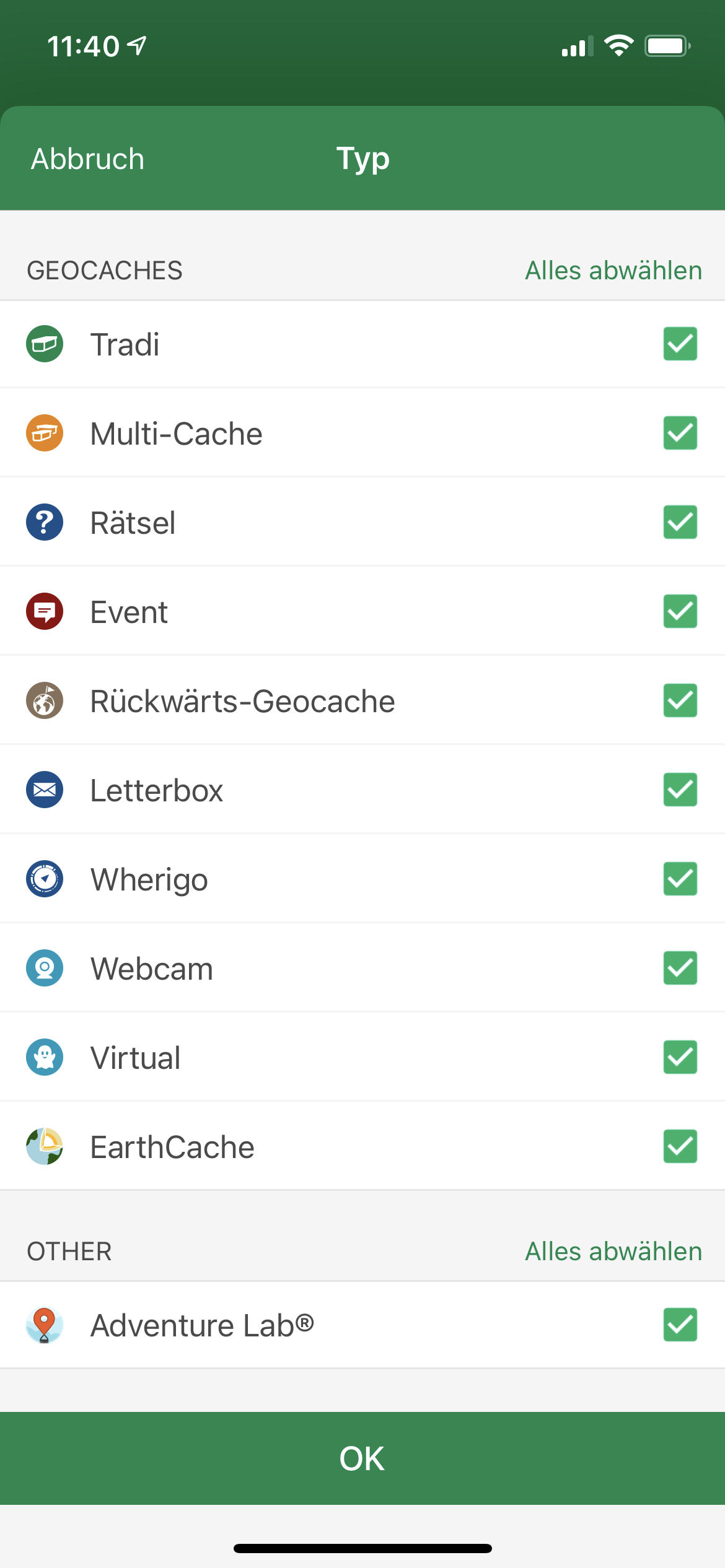Tap Abbruch to cancel
This screenshot has height=1568, width=725.
[x=87, y=159]
